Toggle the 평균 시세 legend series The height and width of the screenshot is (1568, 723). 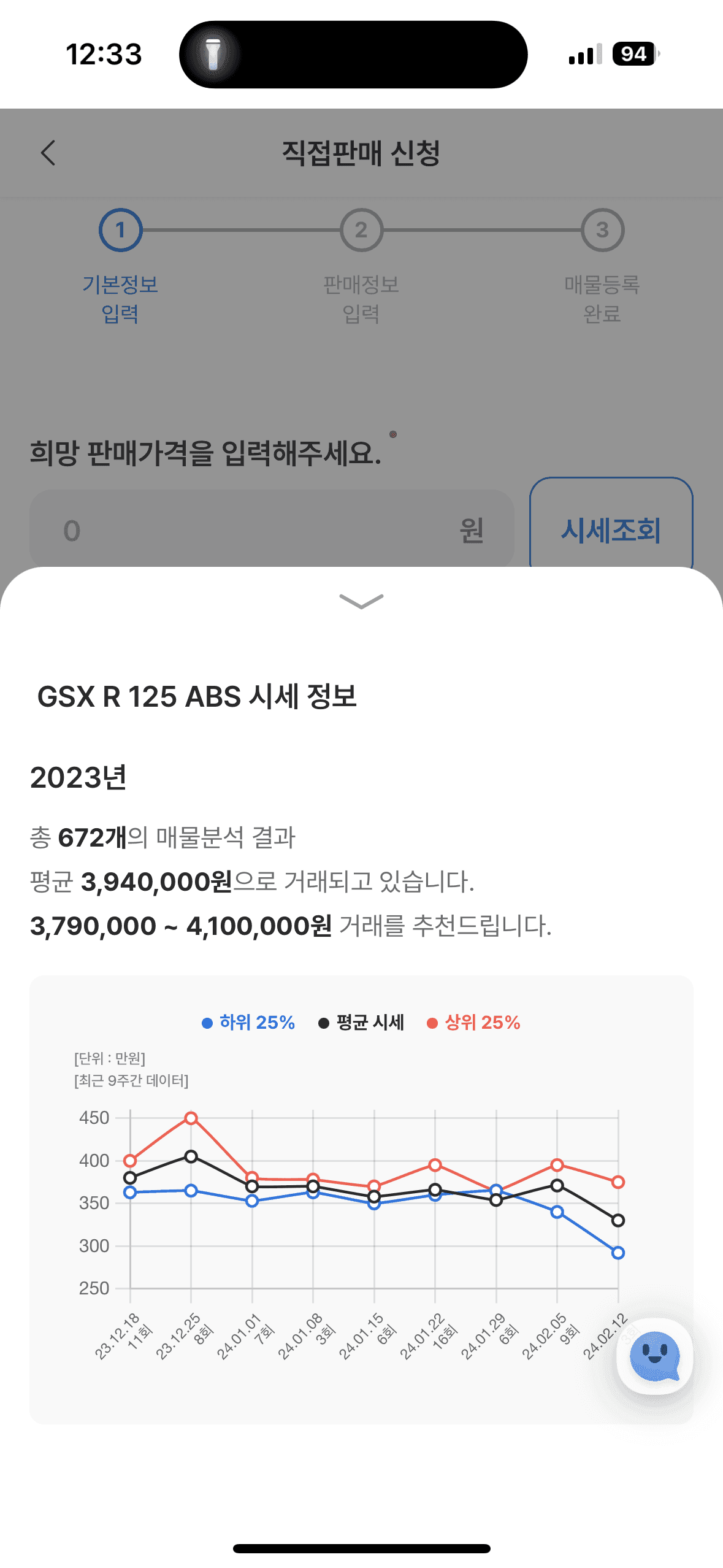[361, 1023]
